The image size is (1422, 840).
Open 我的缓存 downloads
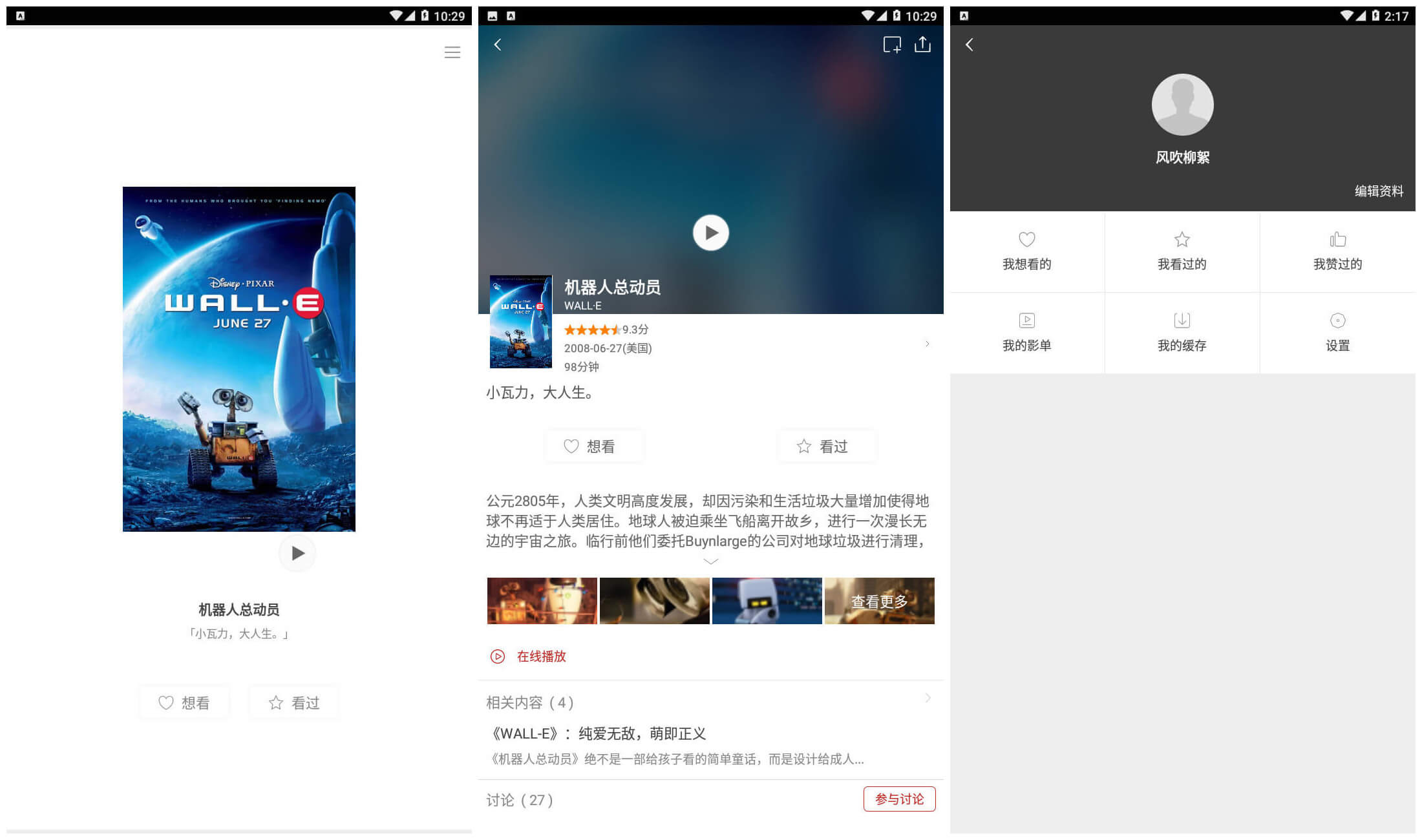(1182, 332)
